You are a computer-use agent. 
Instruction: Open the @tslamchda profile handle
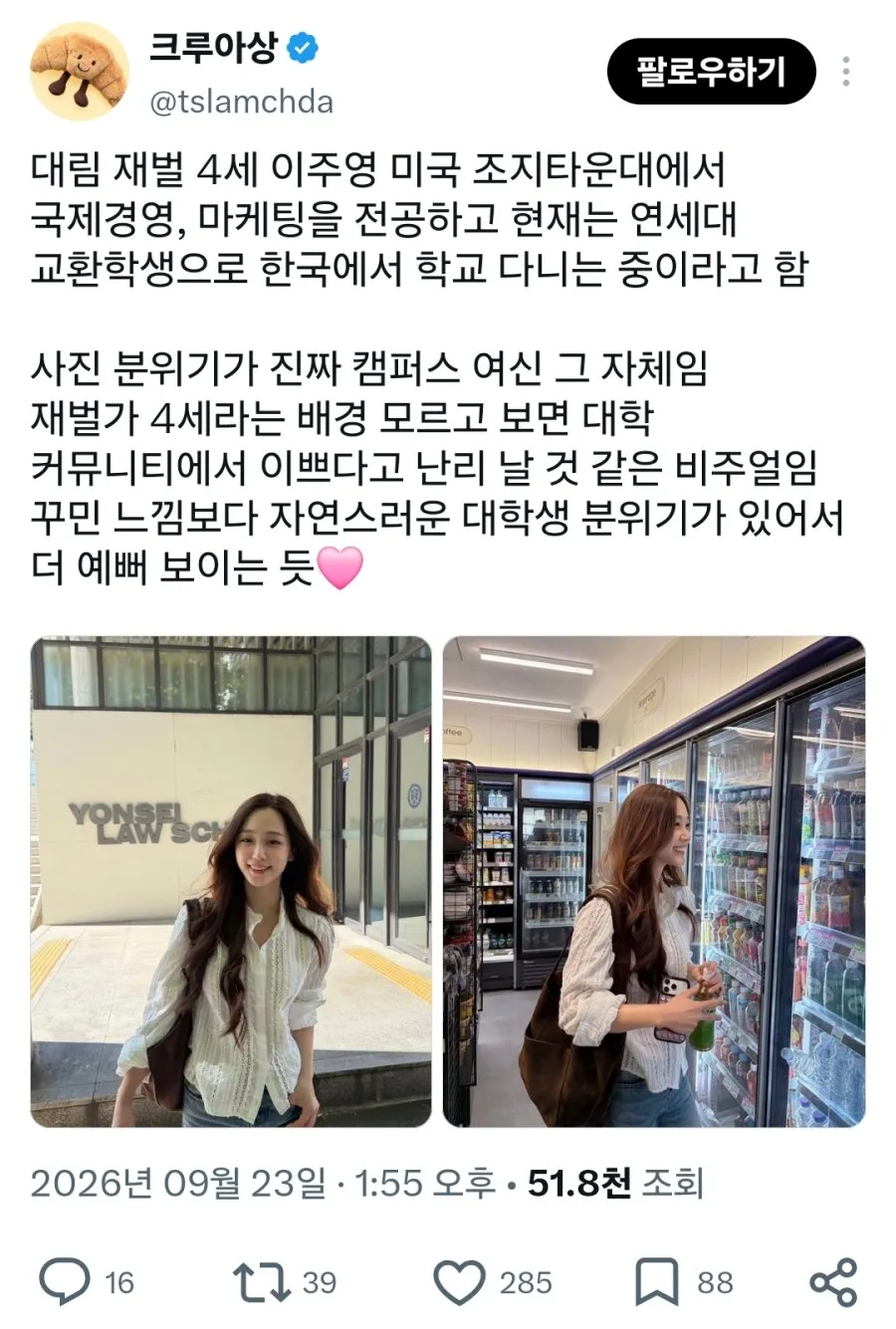(241, 102)
